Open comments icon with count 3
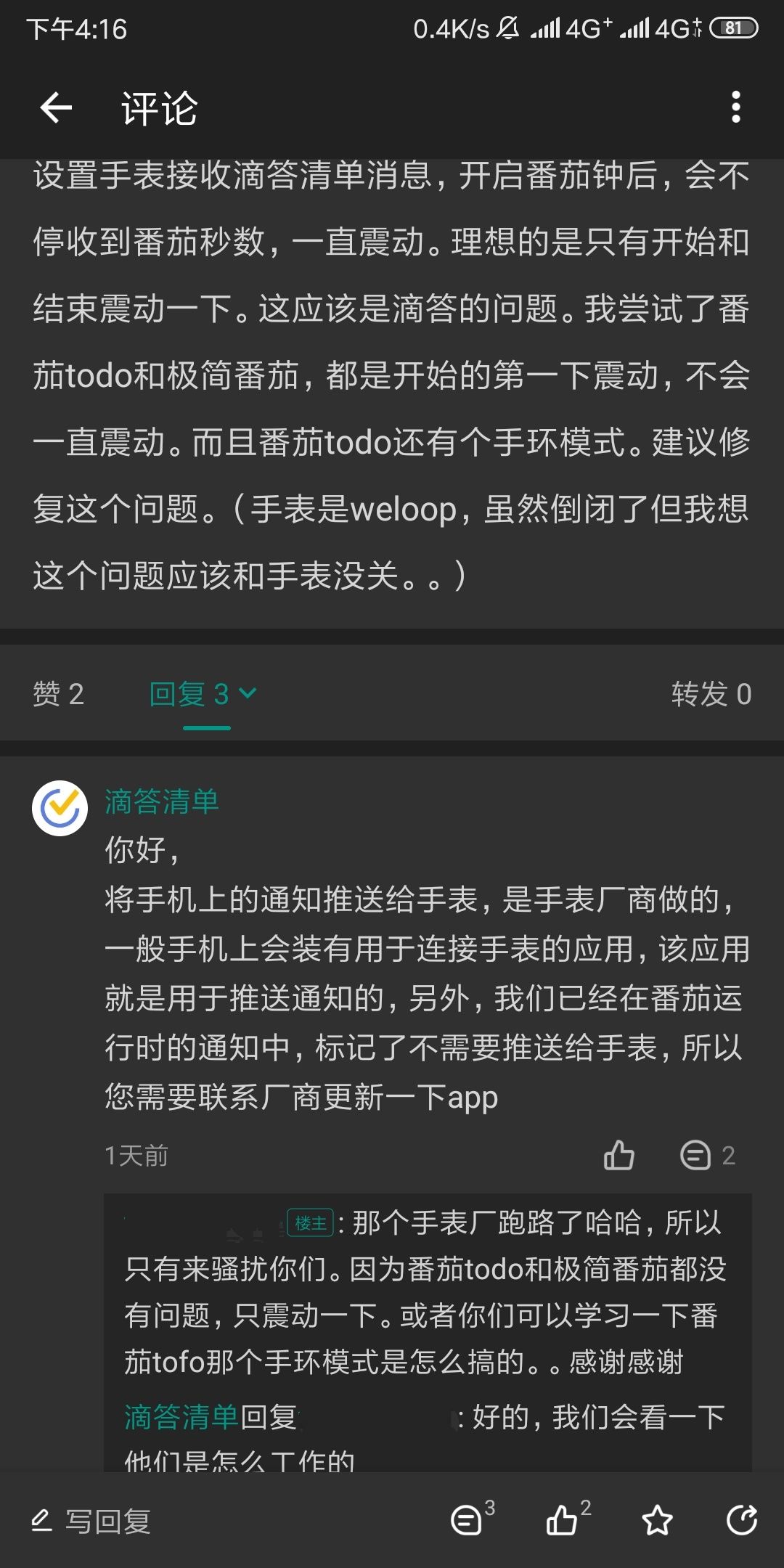 tap(473, 1519)
